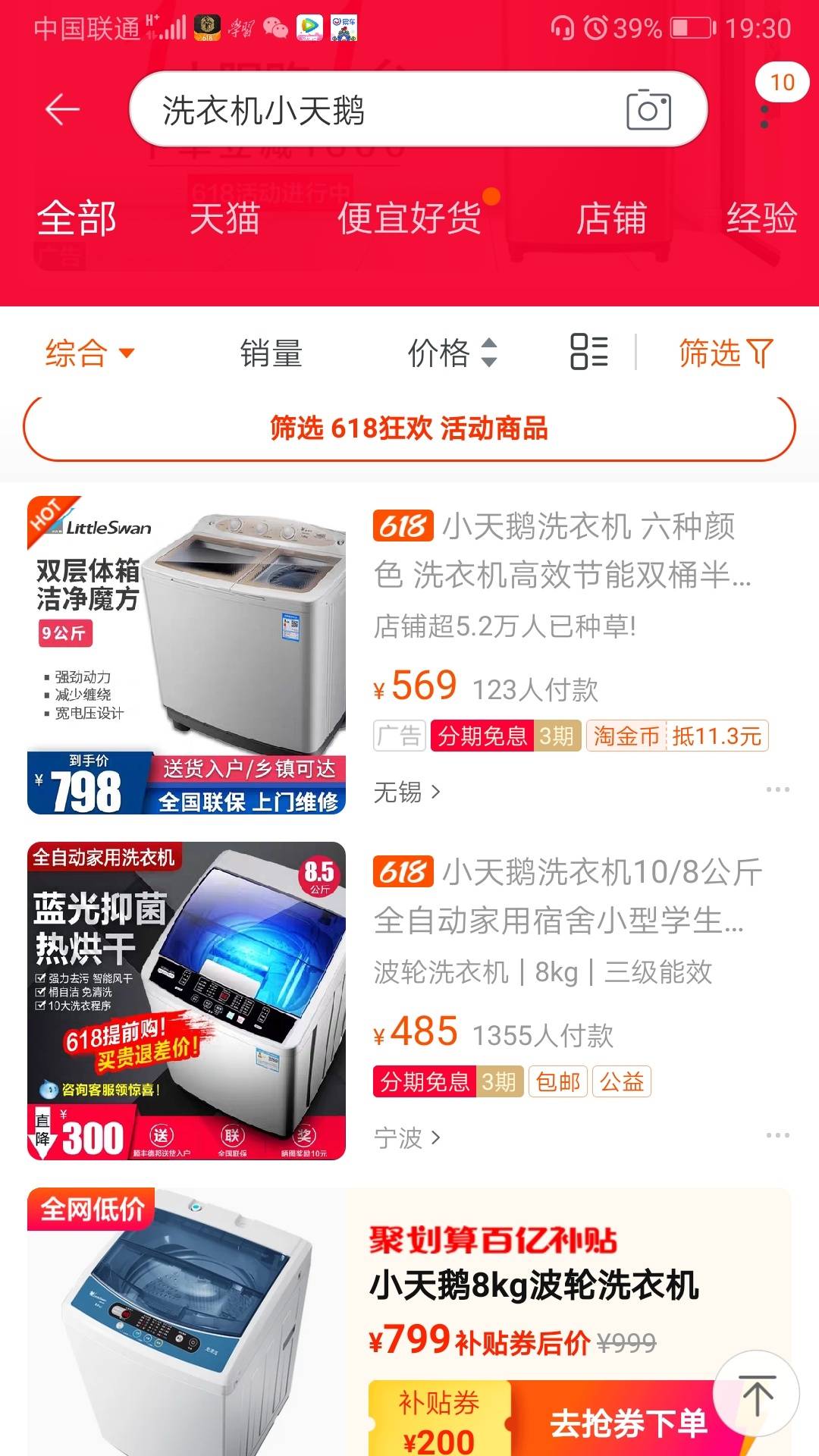The image size is (819, 1456).
Task: Open the overflow menu with badge 10
Action: 764,116
